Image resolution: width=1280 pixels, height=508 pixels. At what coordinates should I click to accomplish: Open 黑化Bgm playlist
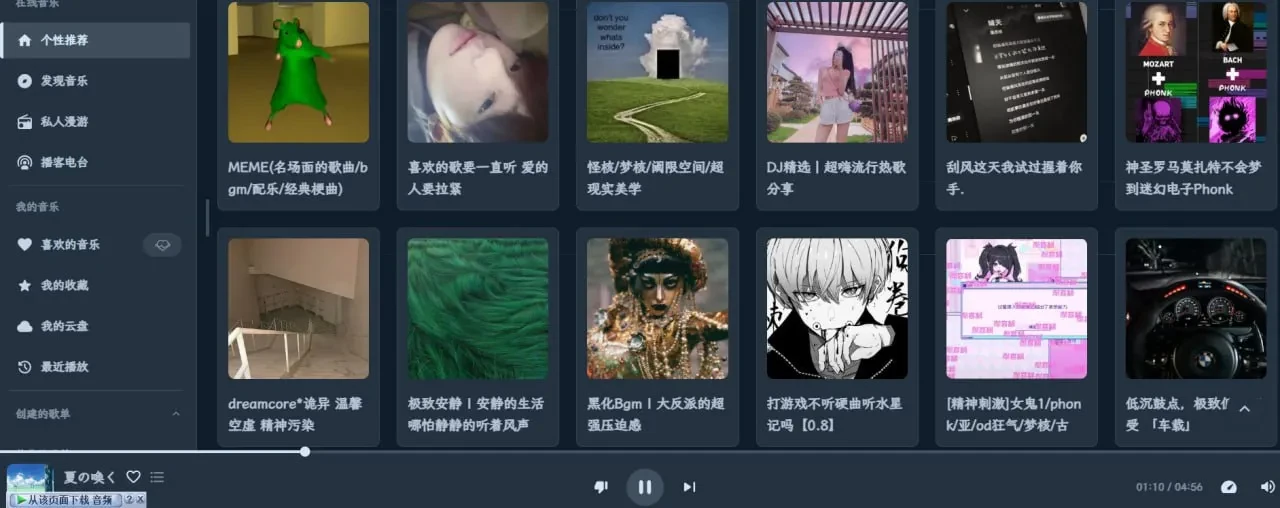pos(657,308)
